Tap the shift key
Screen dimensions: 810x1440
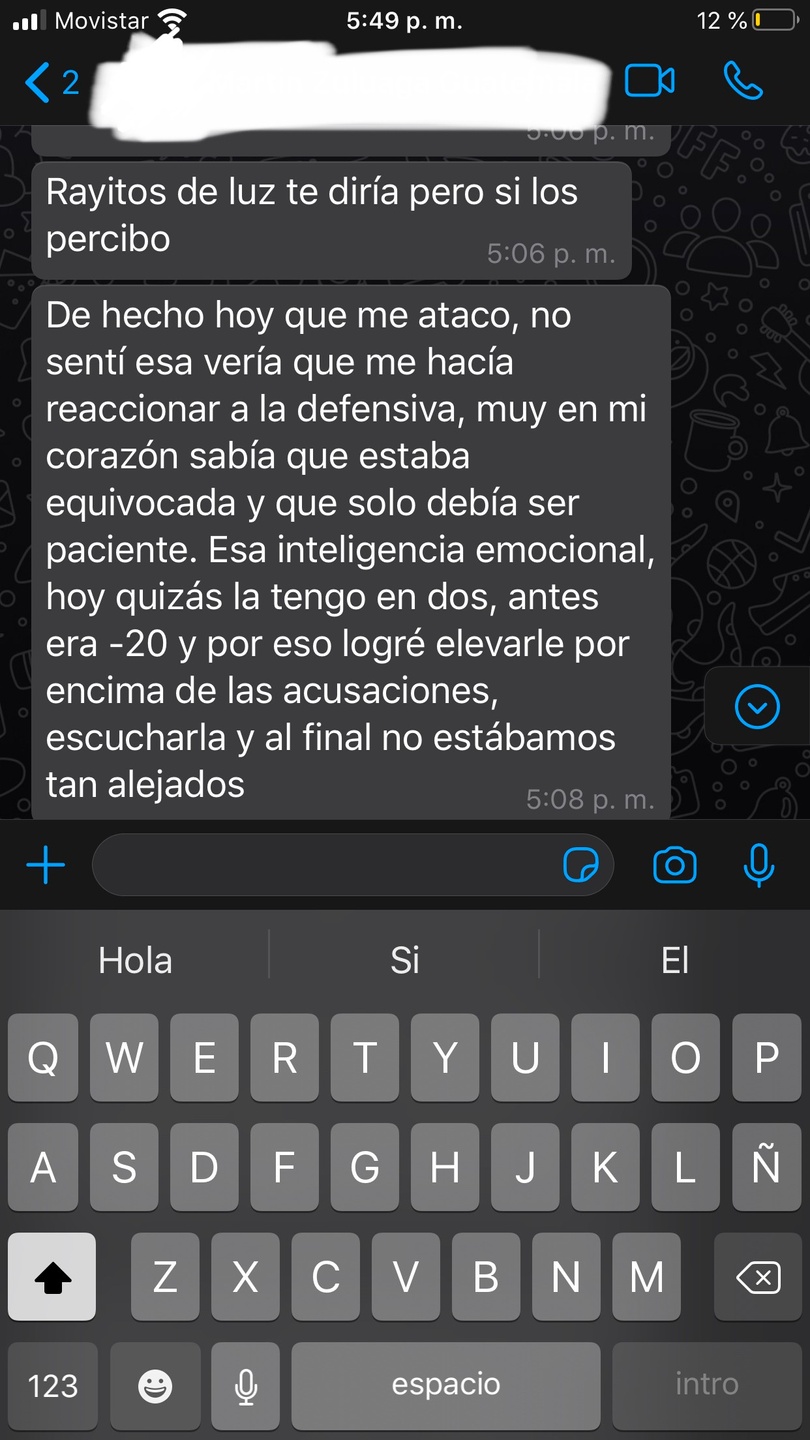coord(52,1277)
